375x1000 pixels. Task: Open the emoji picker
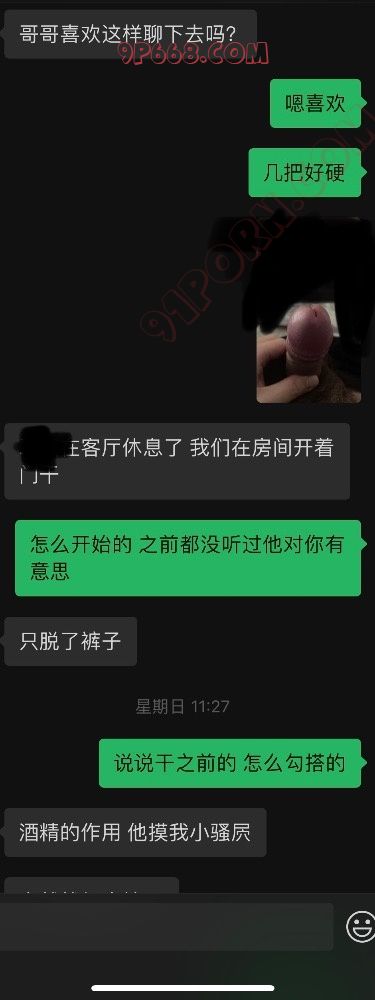point(360,927)
